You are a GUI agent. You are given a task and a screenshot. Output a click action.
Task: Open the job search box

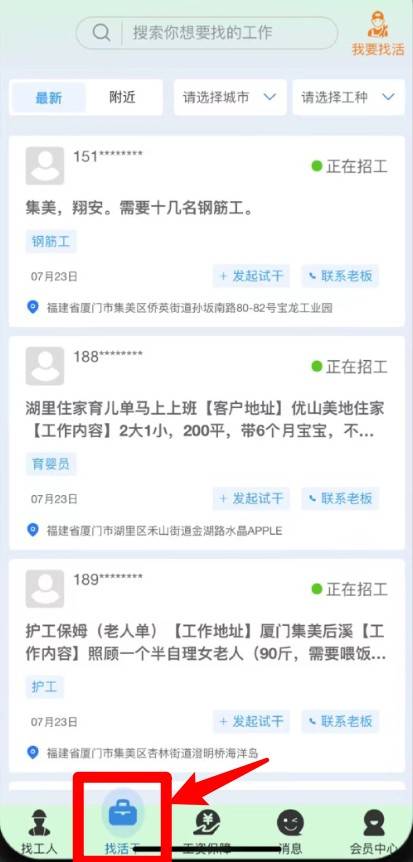coord(206,33)
